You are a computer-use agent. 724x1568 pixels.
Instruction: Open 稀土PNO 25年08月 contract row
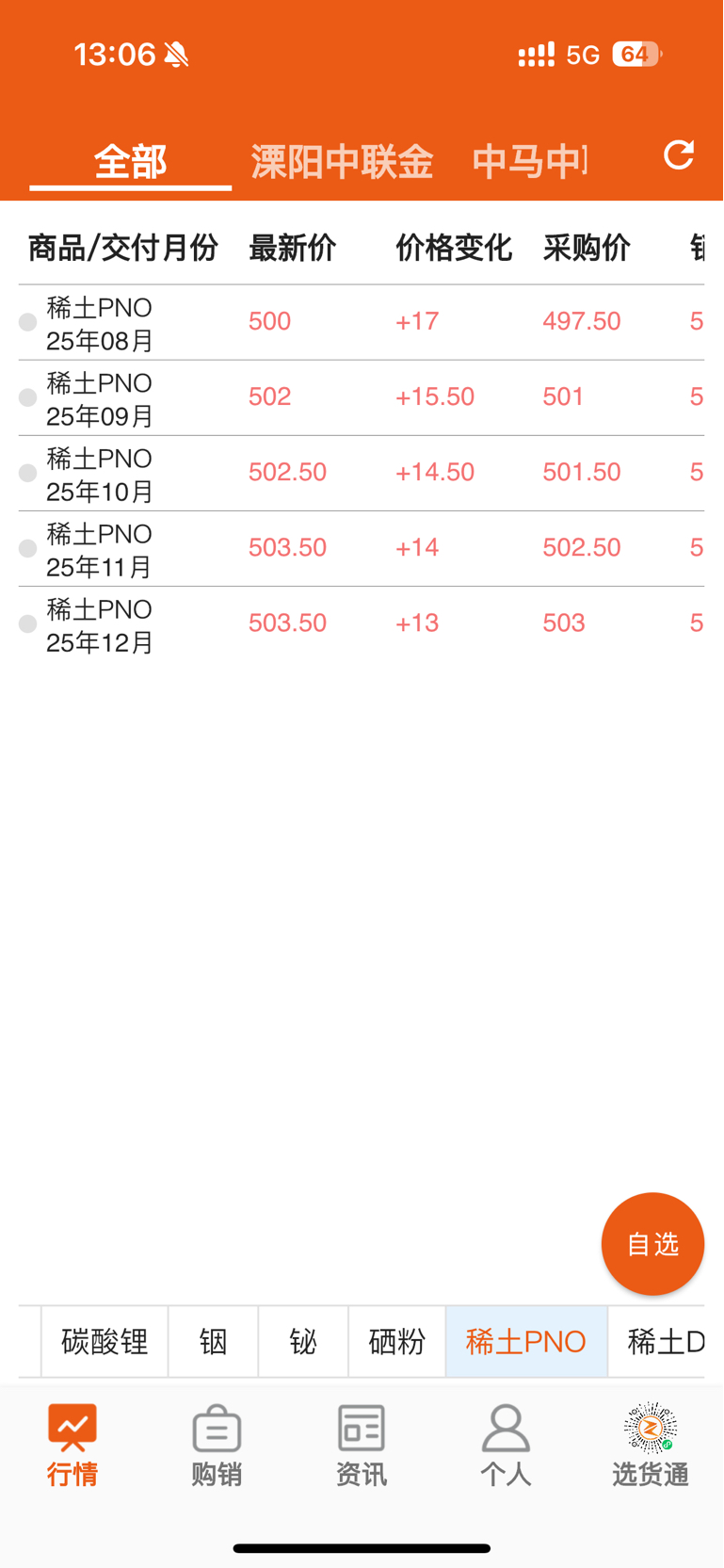[x=362, y=322]
